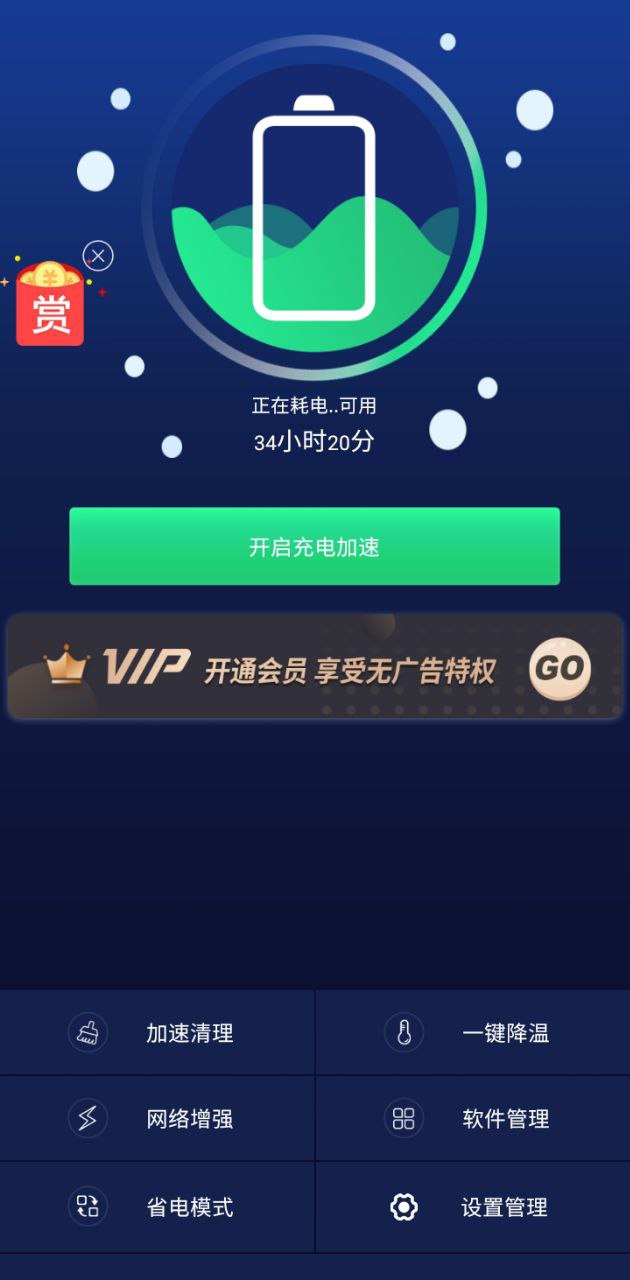Go to 软件管理

472,1119
